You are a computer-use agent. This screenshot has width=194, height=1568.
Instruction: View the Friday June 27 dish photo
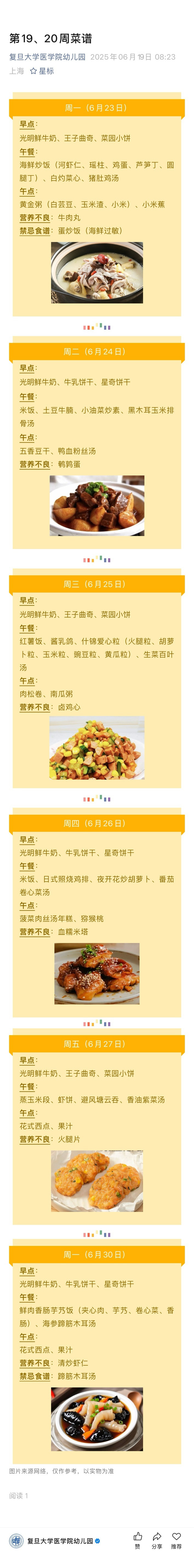97,1180
